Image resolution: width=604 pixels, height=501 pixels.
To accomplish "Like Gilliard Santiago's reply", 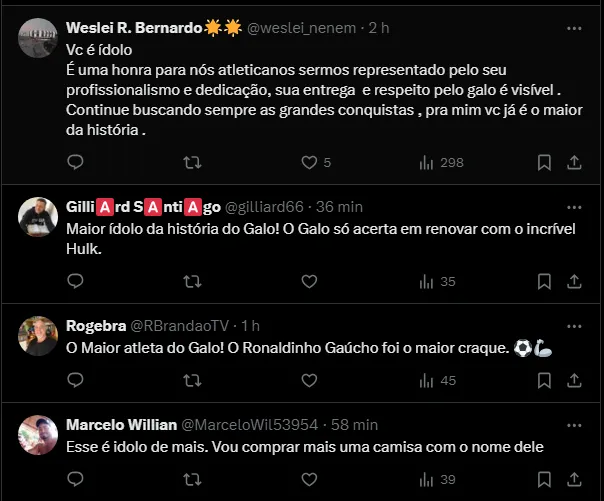I will click(x=310, y=281).
